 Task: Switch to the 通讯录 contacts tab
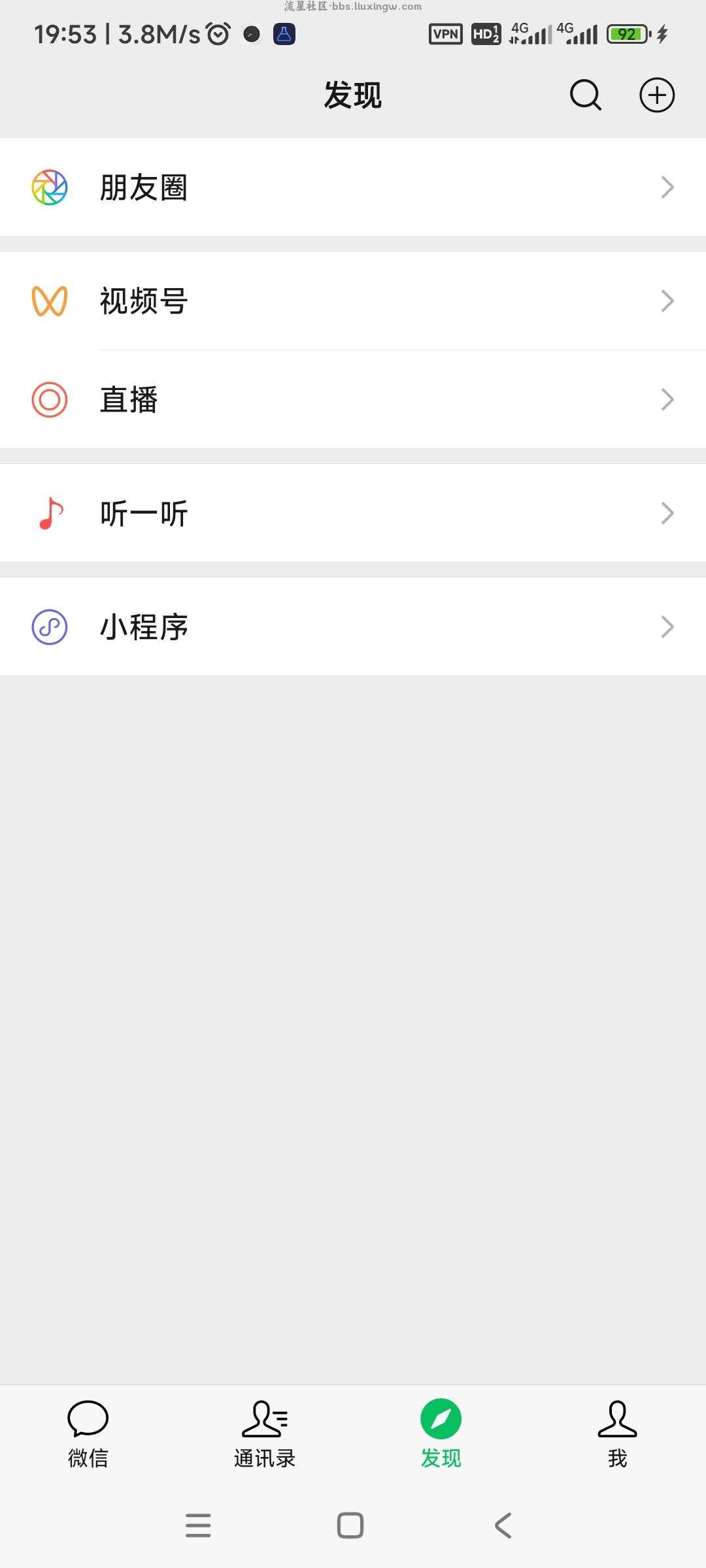[x=265, y=1434]
